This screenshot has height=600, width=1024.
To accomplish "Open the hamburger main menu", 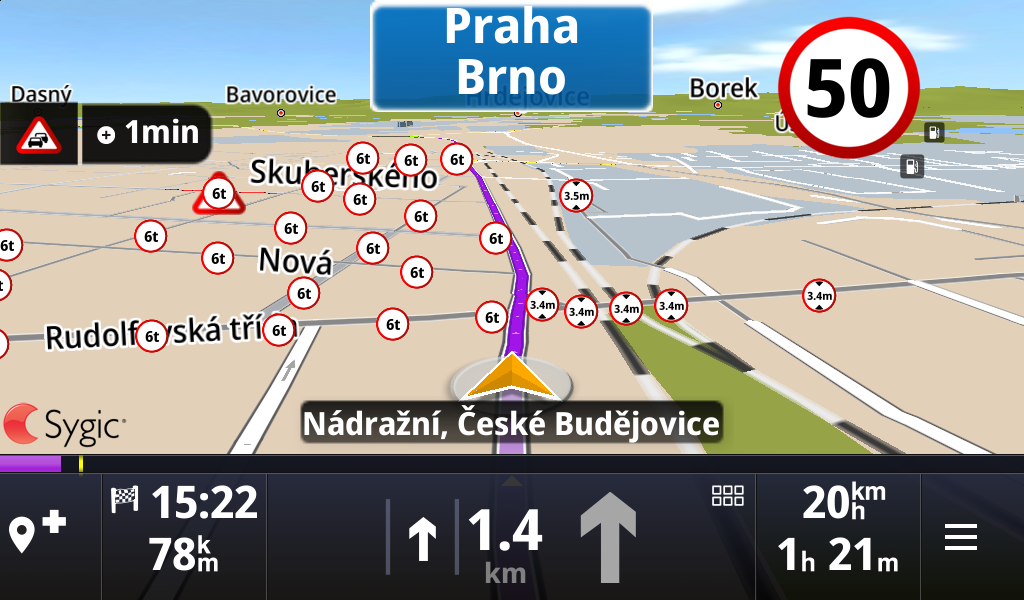I will pos(961,538).
